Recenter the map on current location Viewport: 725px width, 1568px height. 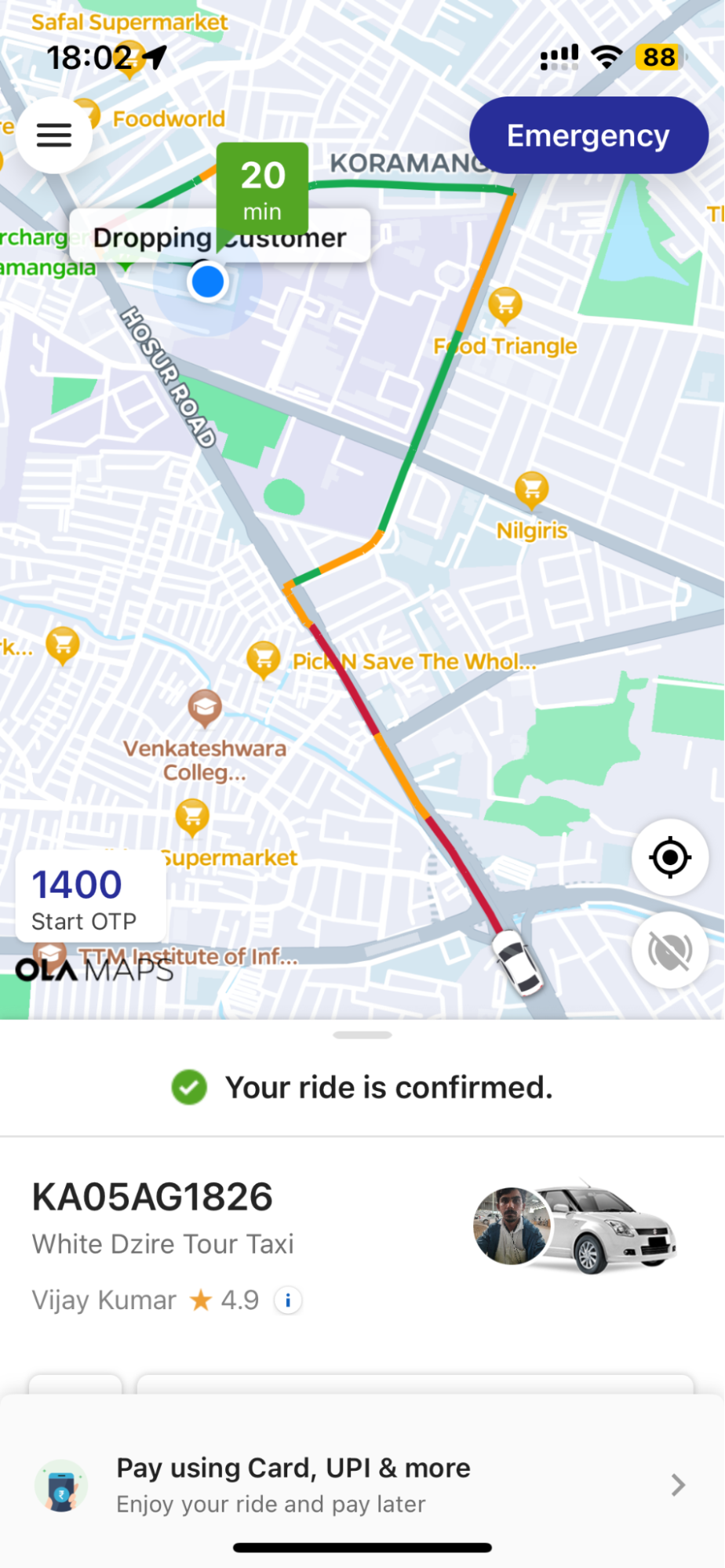669,857
